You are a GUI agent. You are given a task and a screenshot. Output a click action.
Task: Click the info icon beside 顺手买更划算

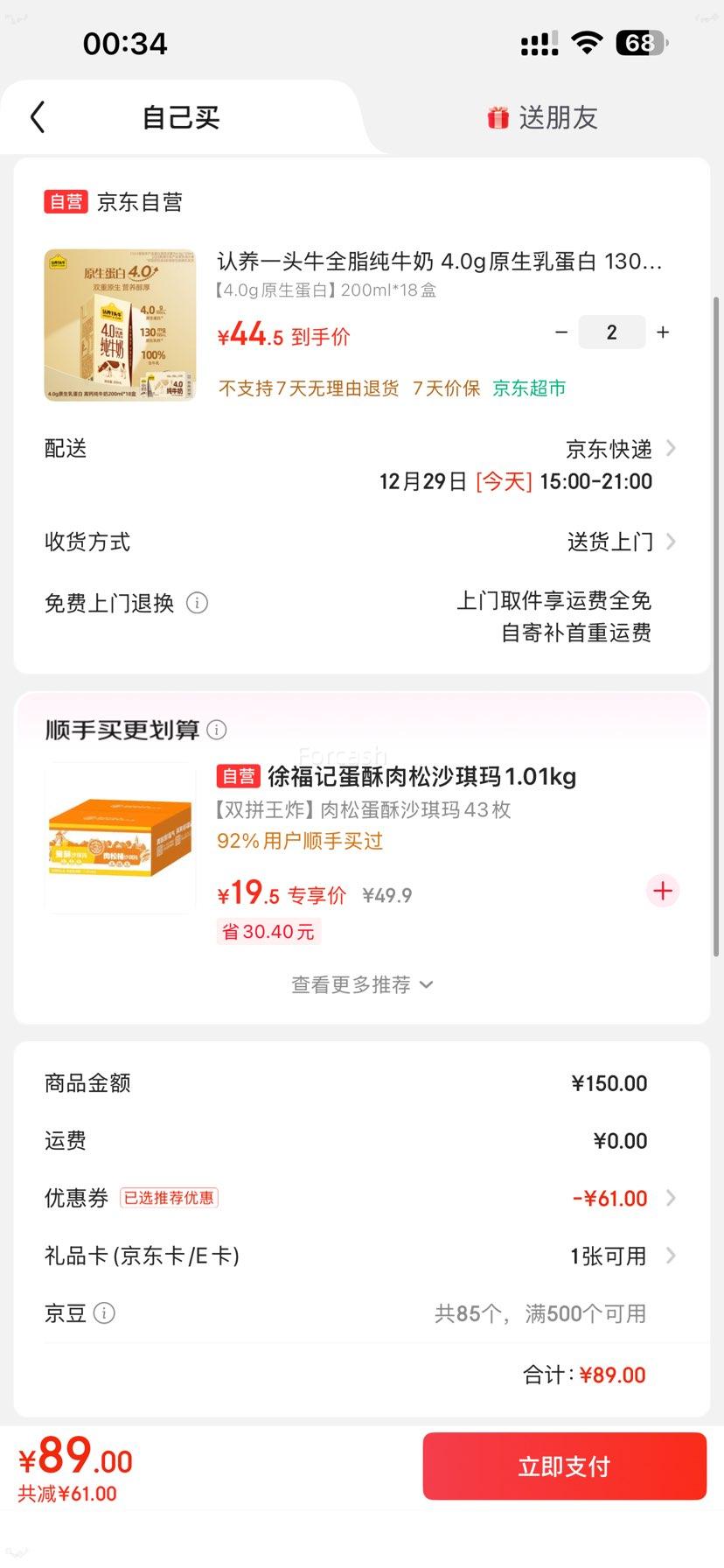[216, 729]
